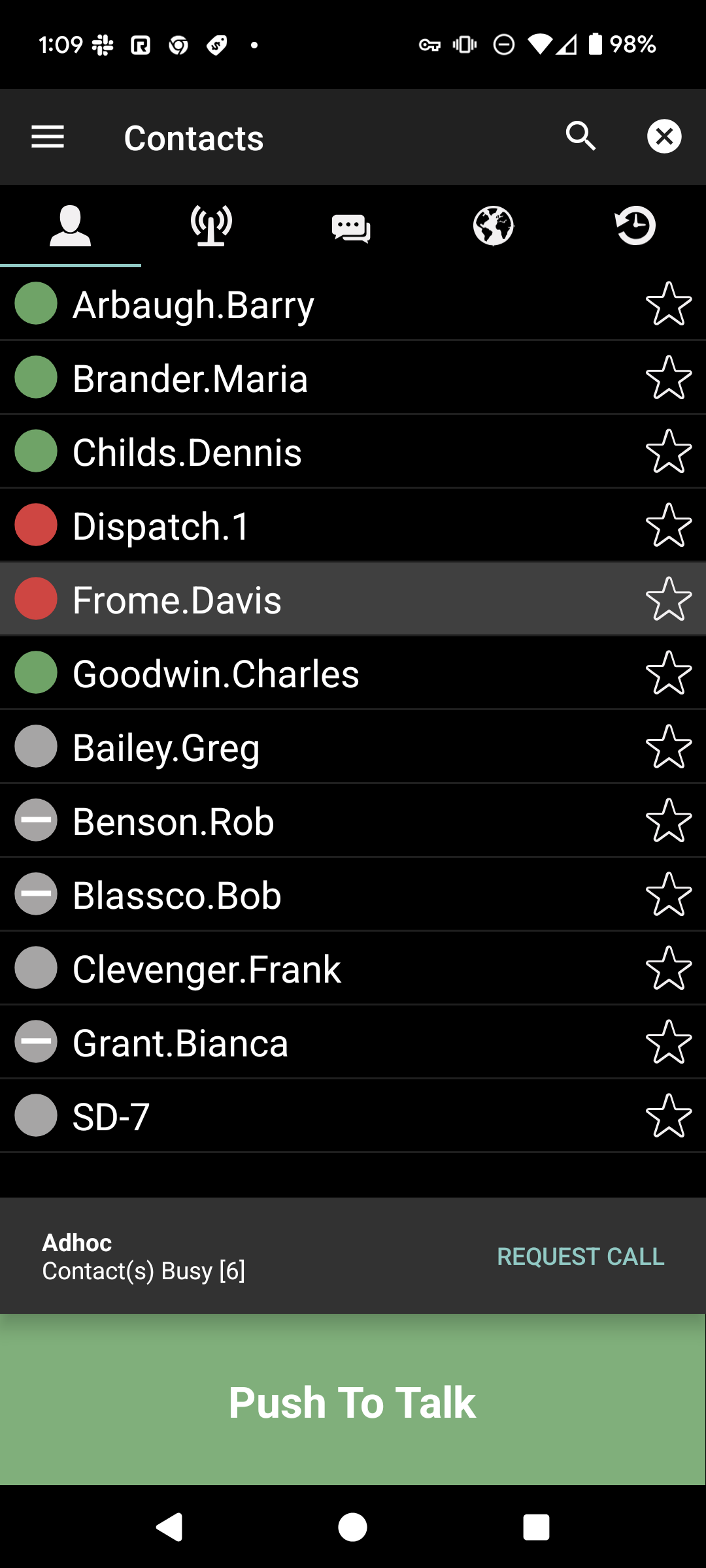Image resolution: width=706 pixels, height=1568 pixels.
Task: Select contact Arbaugh.Barry
Action: point(353,304)
